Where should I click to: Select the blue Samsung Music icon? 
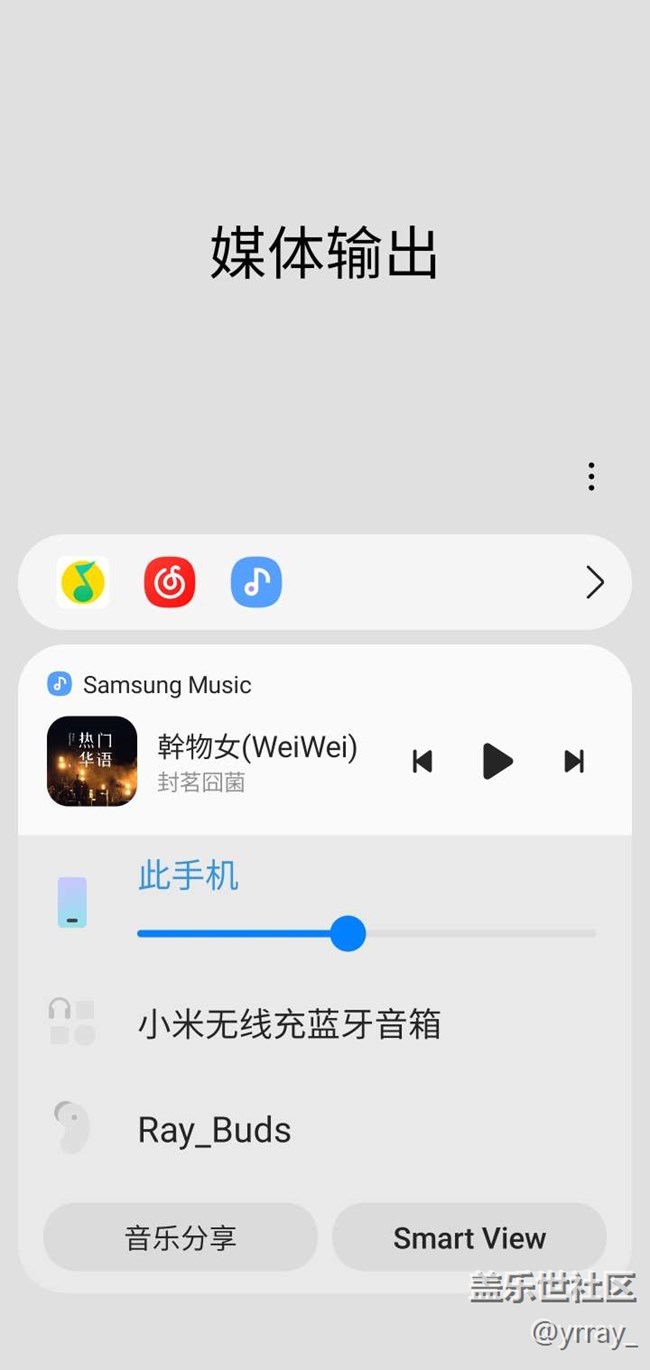(x=256, y=582)
